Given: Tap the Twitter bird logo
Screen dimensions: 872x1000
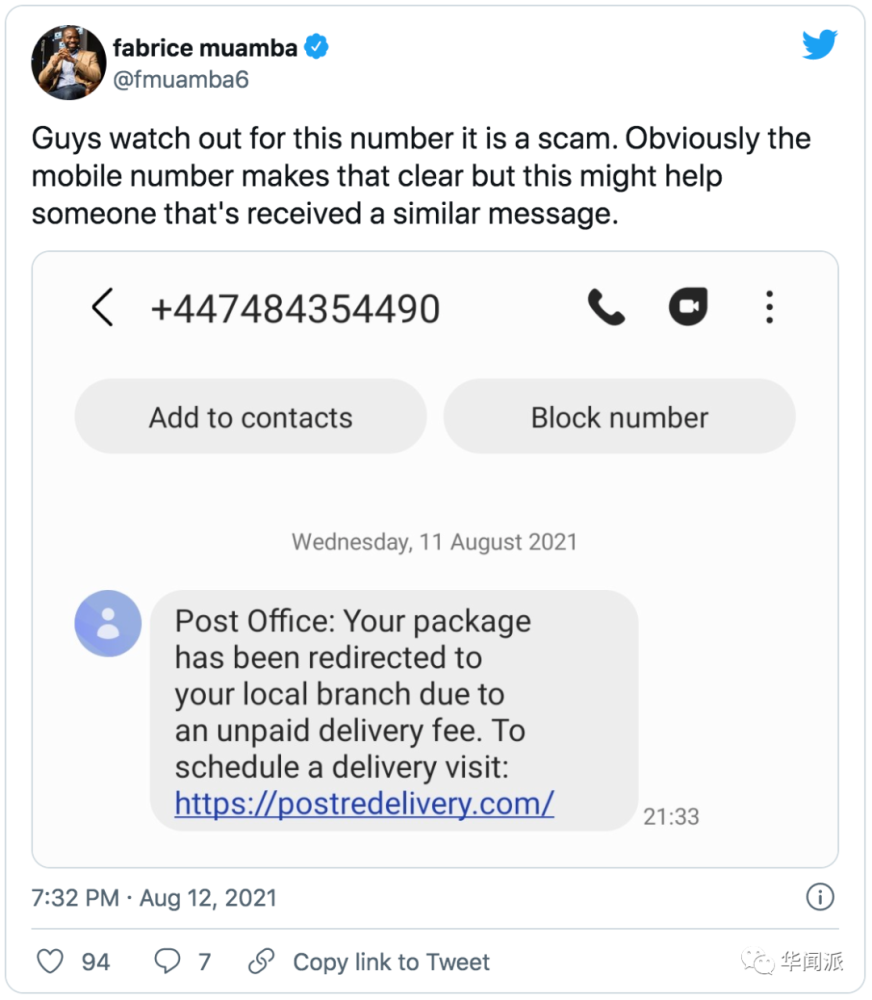Looking at the screenshot, I should point(819,45).
